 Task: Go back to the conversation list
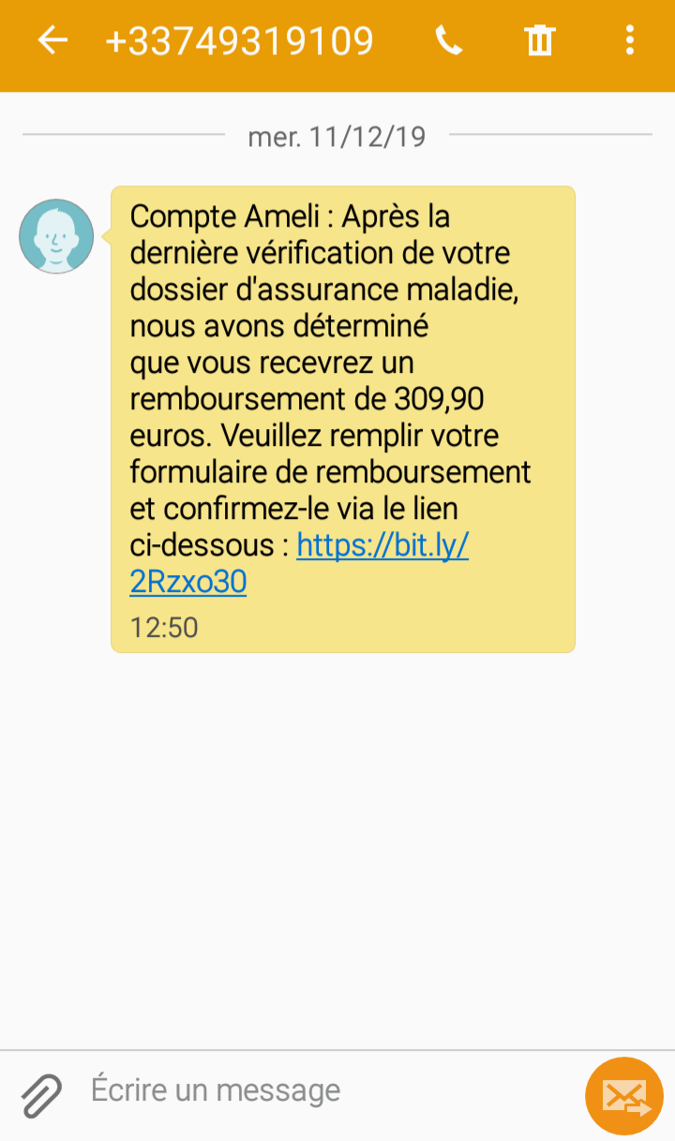click(x=52, y=41)
